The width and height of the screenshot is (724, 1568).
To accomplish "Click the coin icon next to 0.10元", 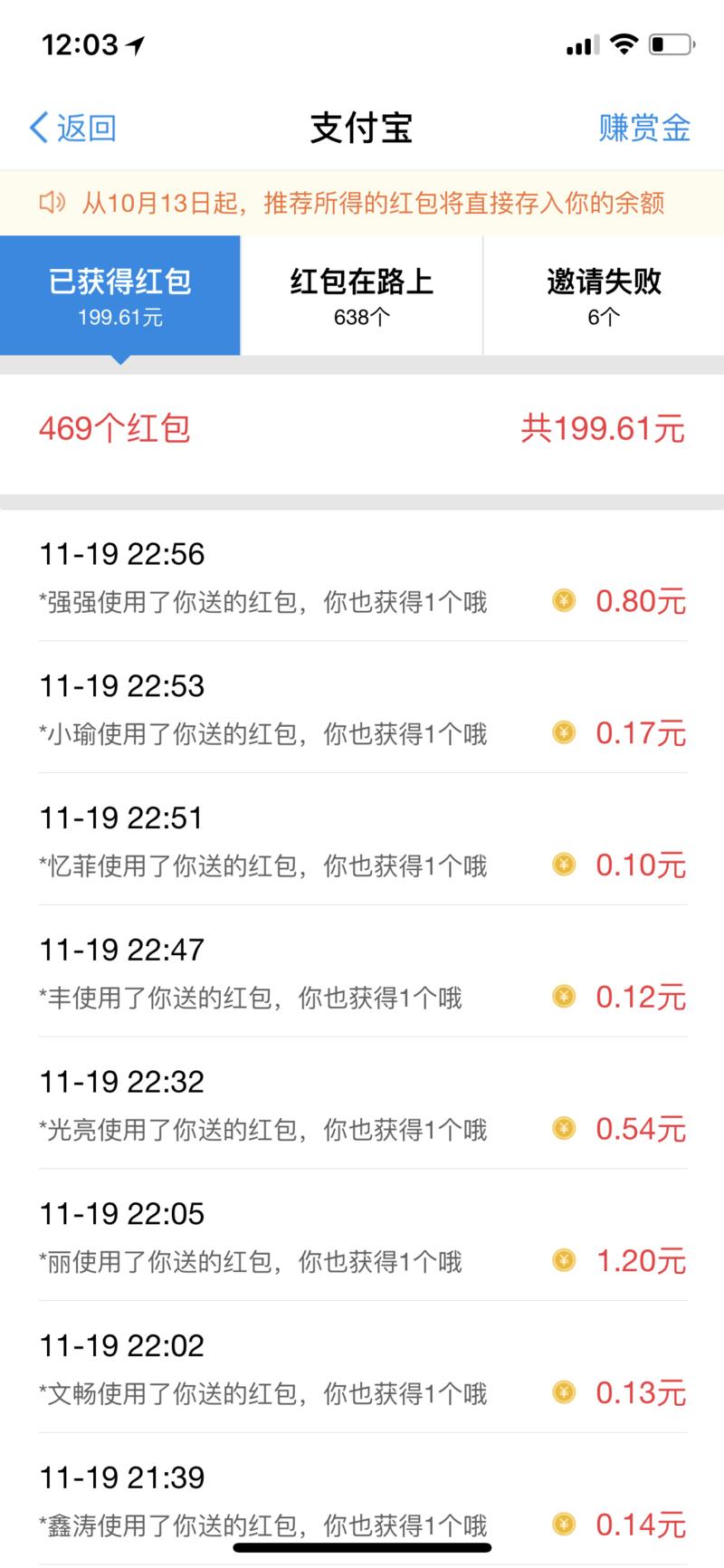I will point(563,865).
